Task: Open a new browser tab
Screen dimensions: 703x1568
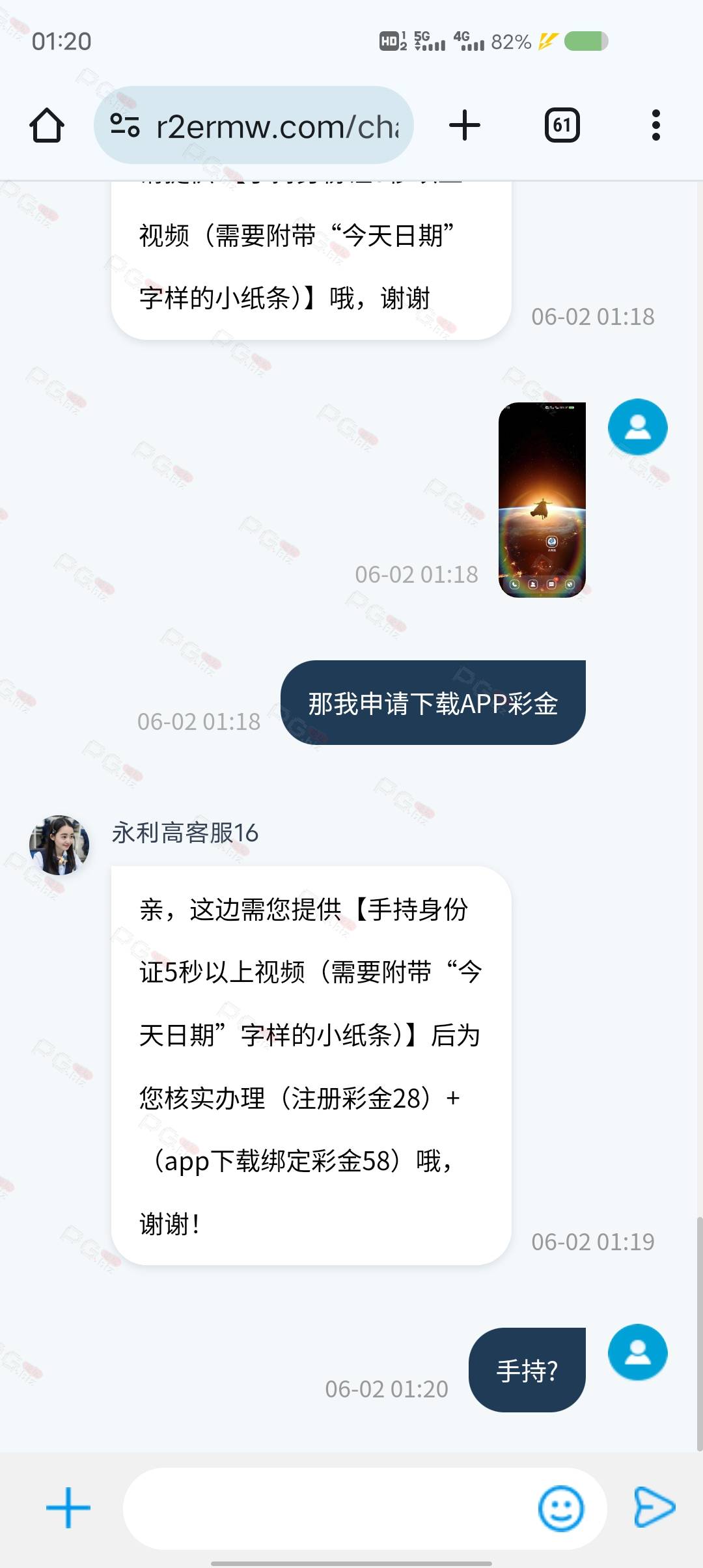Action: click(x=465, y=125)
